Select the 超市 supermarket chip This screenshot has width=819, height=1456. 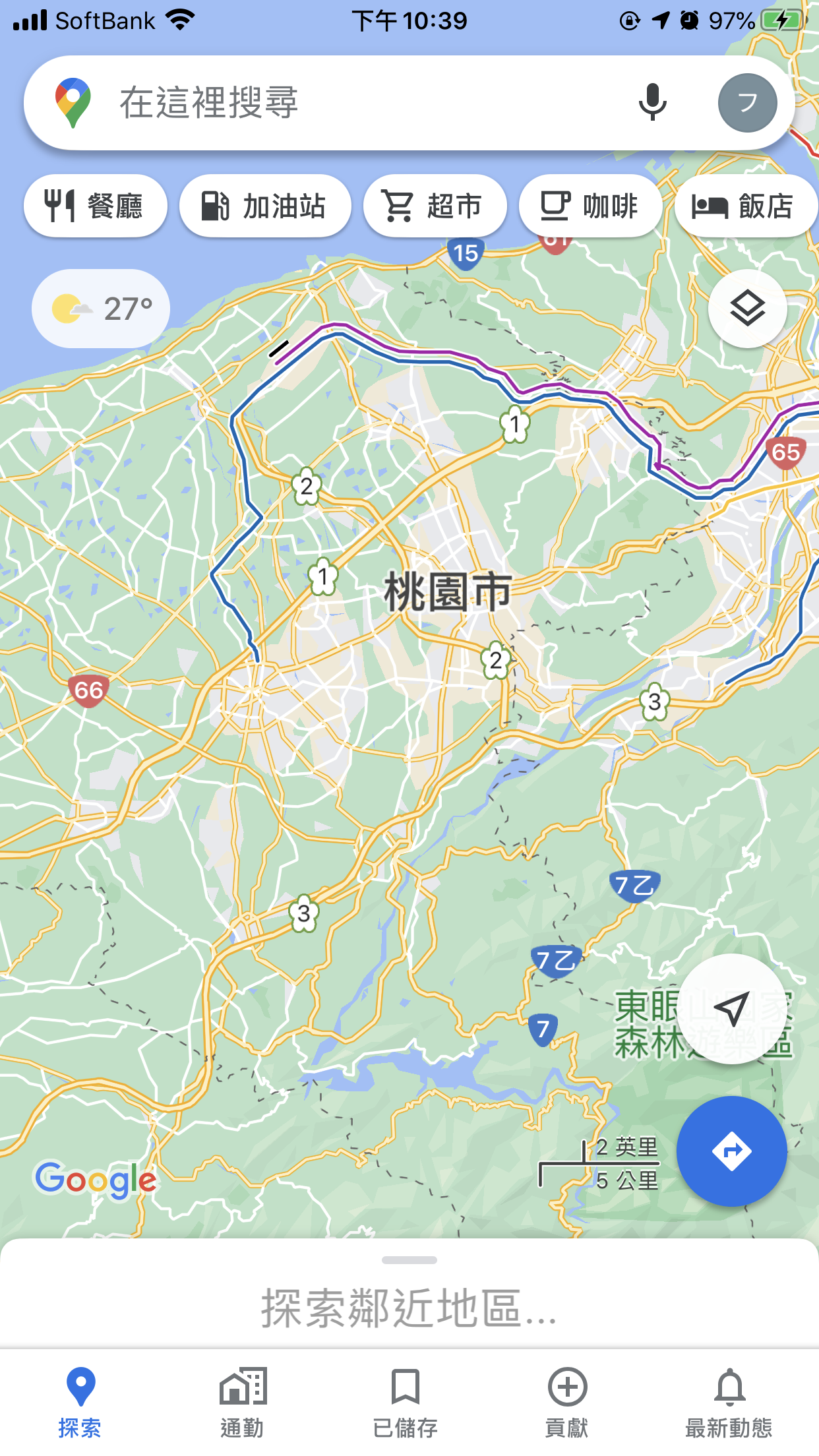pos(435,206)
